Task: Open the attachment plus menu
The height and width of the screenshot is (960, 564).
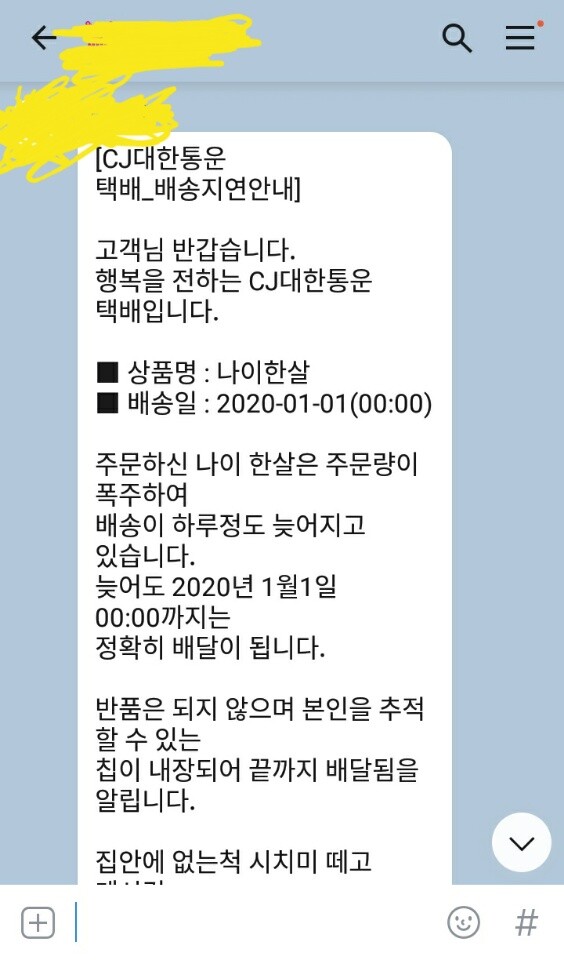Action: pyautogui.click(x=38, y=923)
